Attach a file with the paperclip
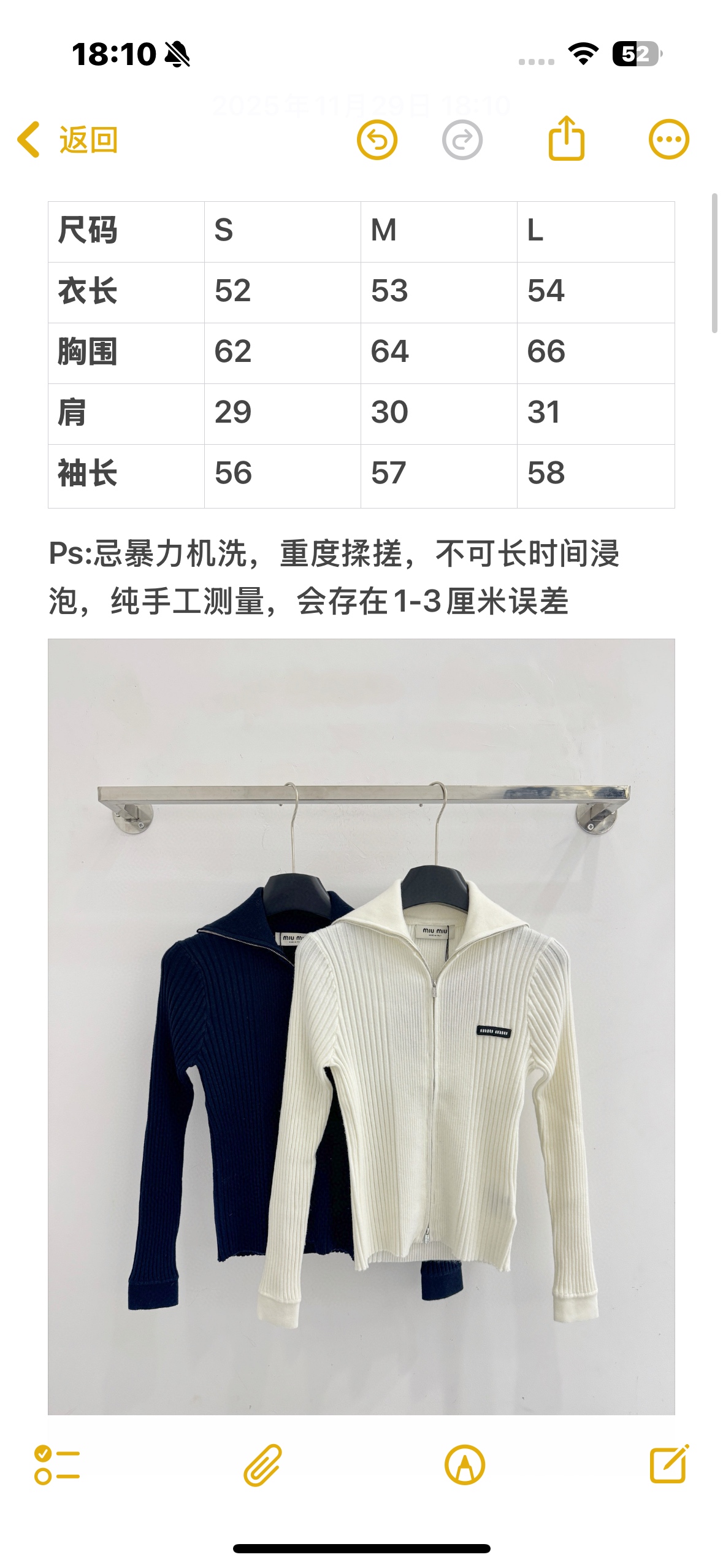 click(x=262, y=1465)
